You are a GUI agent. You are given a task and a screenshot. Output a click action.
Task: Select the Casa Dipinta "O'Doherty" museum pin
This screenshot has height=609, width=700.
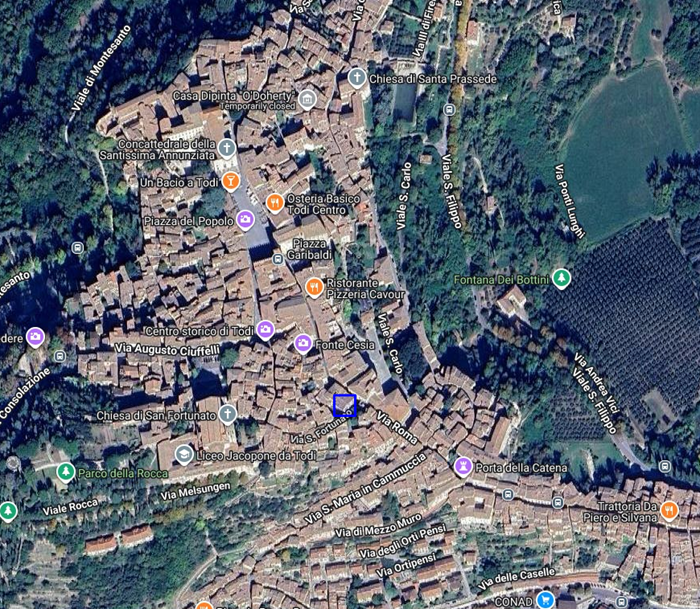(307, 99)
